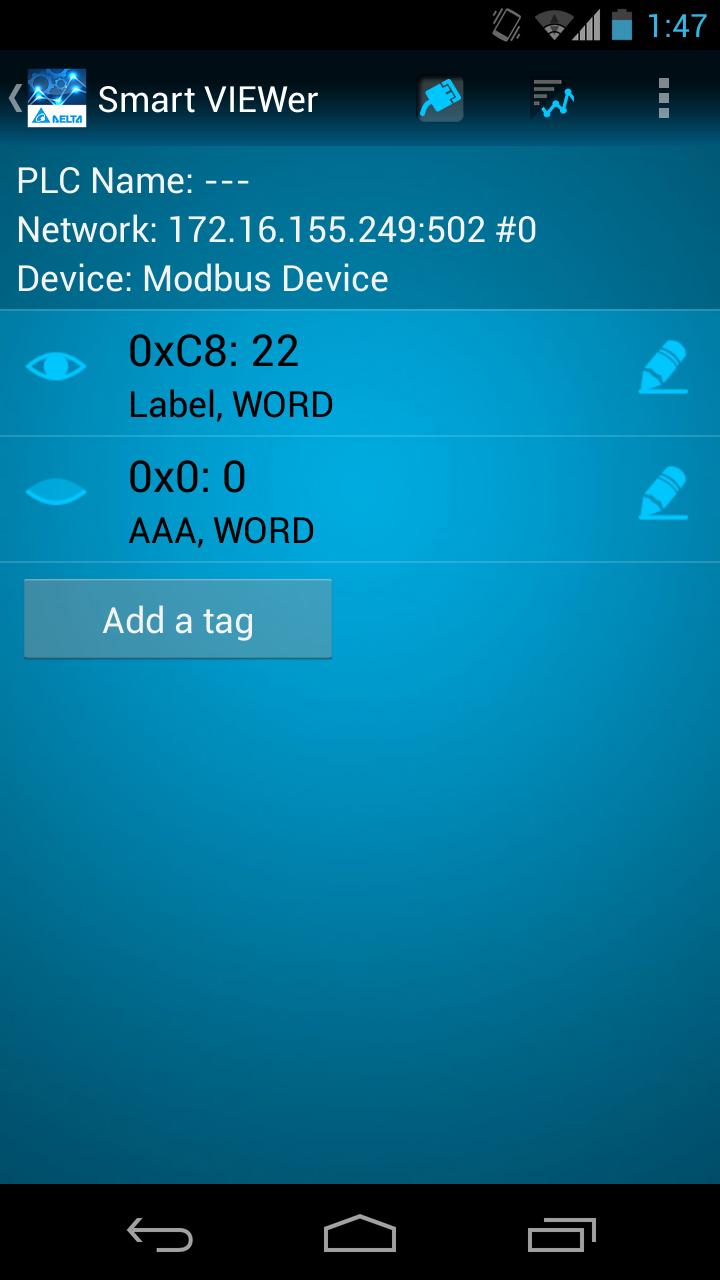Add a new tag
The width and height of the screenshot is (720, 1280).
178,620
